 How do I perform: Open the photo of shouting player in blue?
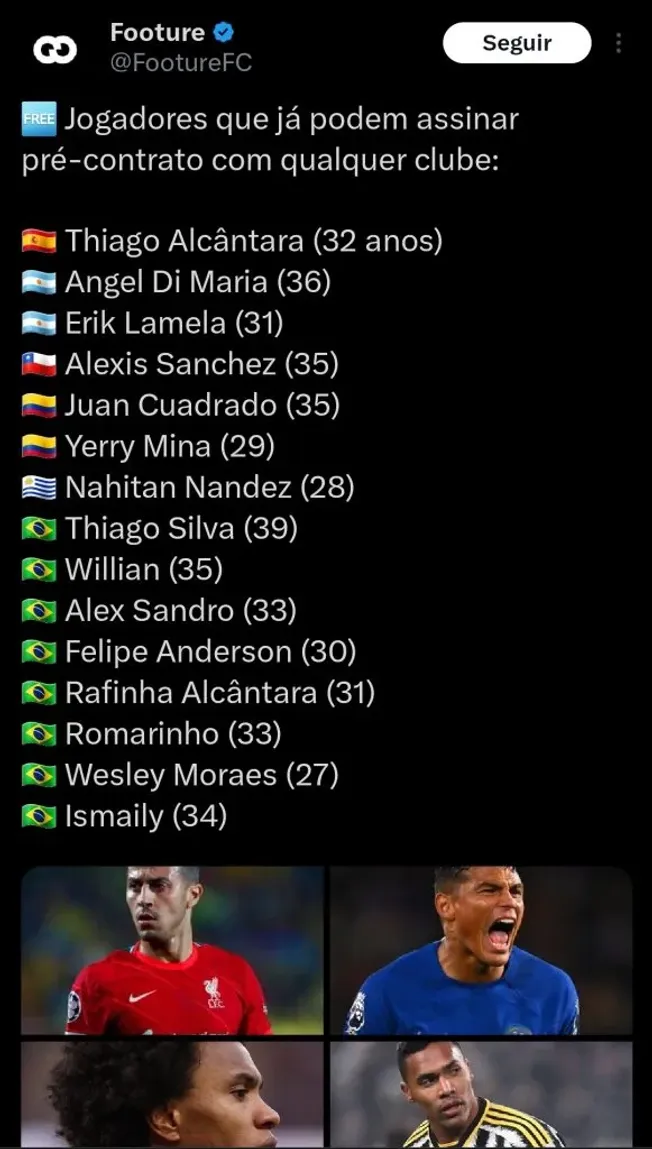coord(481,950)
